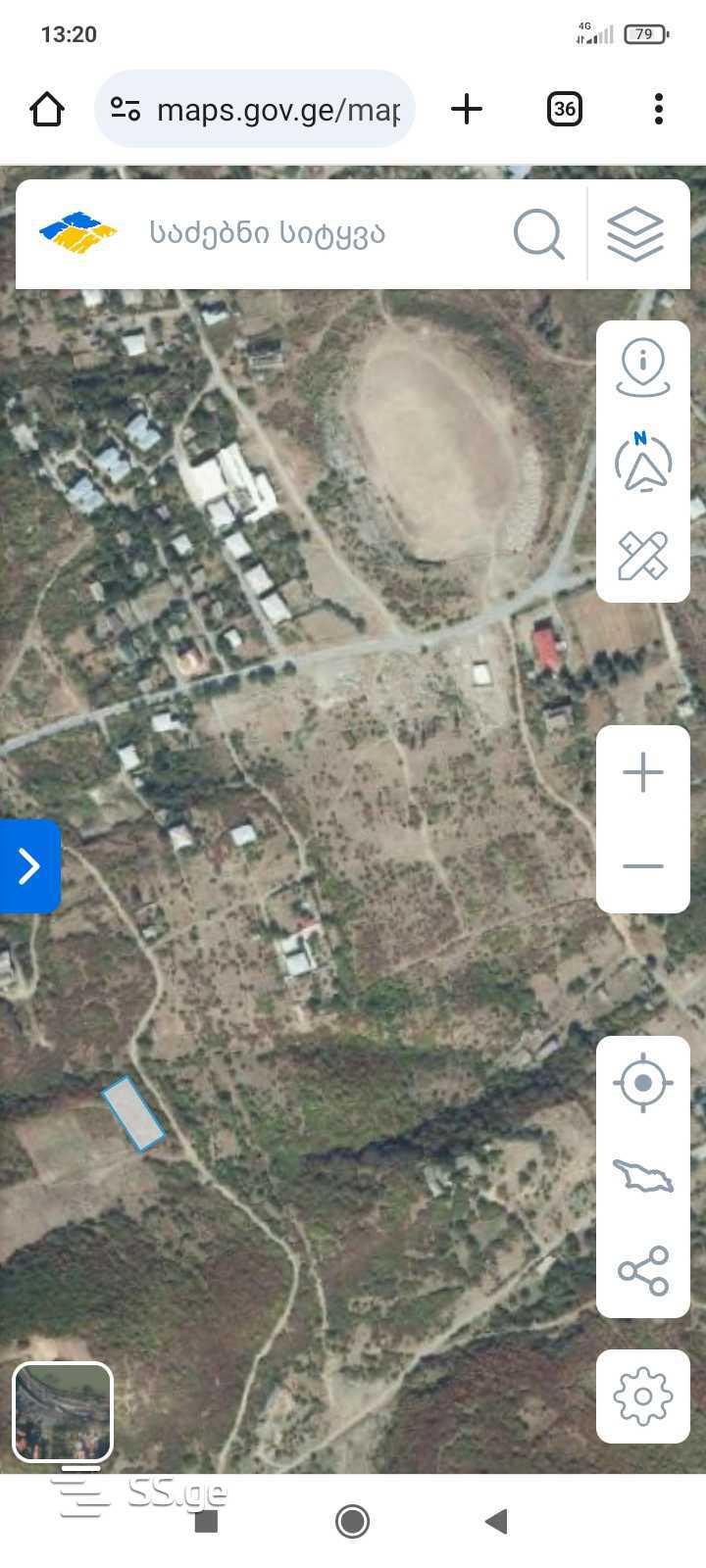Screen dimensions: 706x1568
Task: Open a new browser tab
Action: (467, 109)
